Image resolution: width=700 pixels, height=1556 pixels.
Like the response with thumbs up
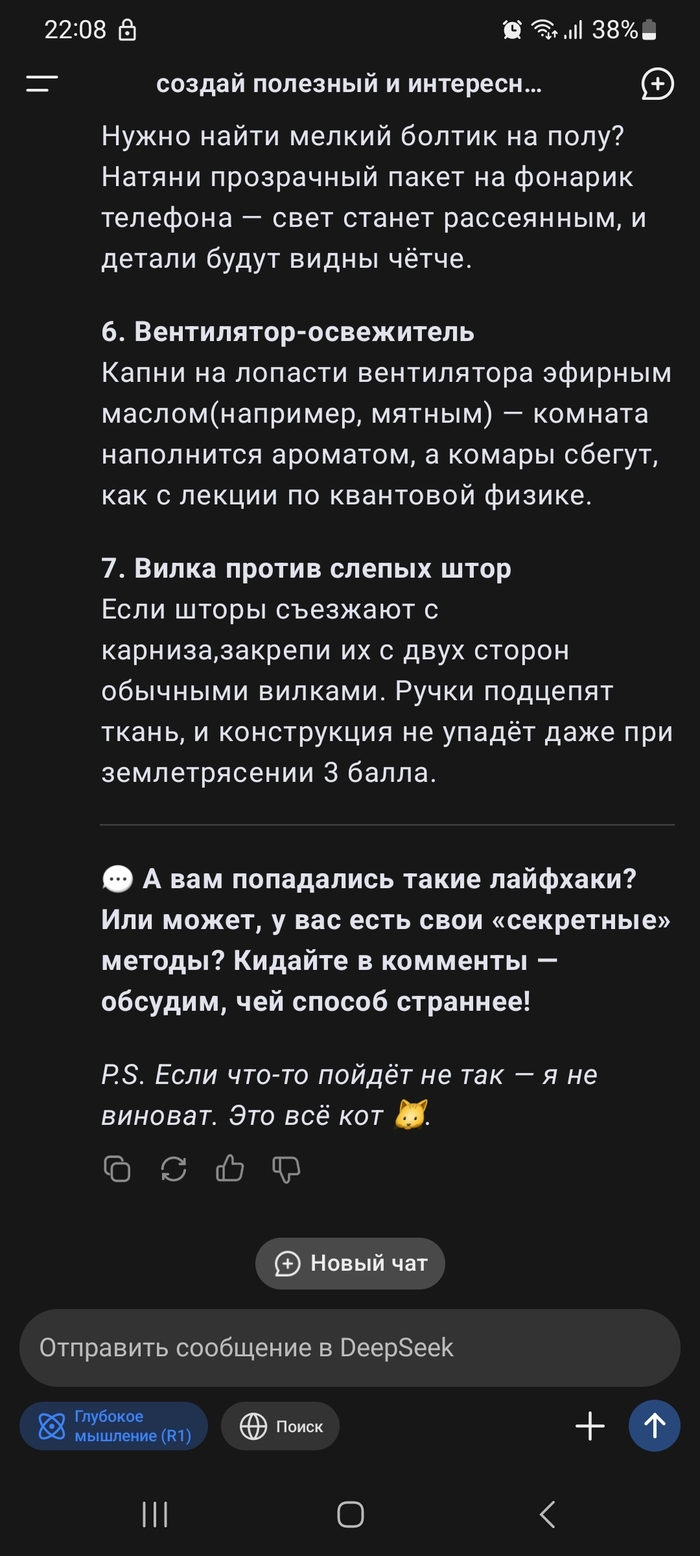point(230,1168)
